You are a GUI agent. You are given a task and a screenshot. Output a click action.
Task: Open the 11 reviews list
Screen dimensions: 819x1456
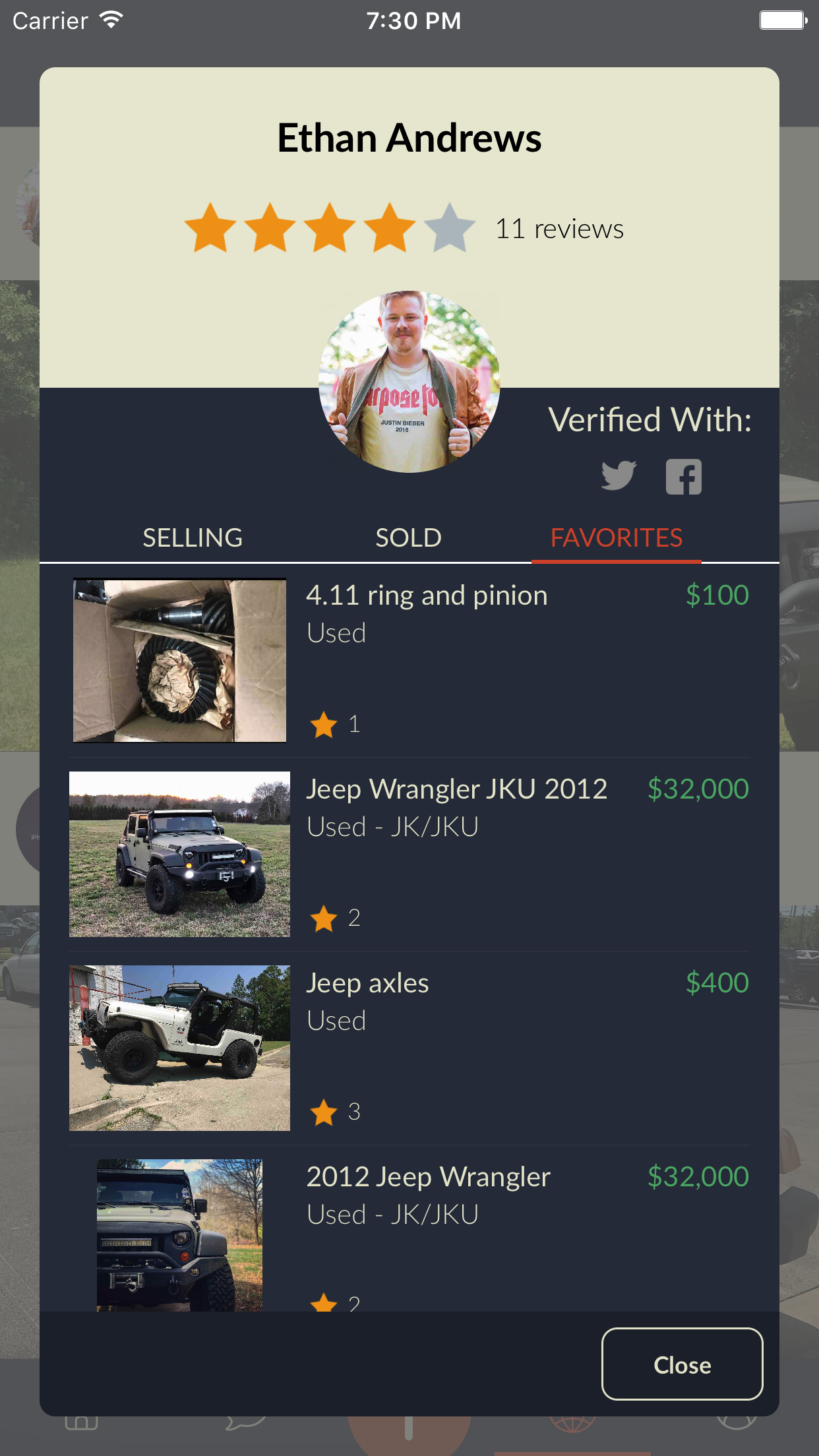pyautogui.click(x=559, y=229)
